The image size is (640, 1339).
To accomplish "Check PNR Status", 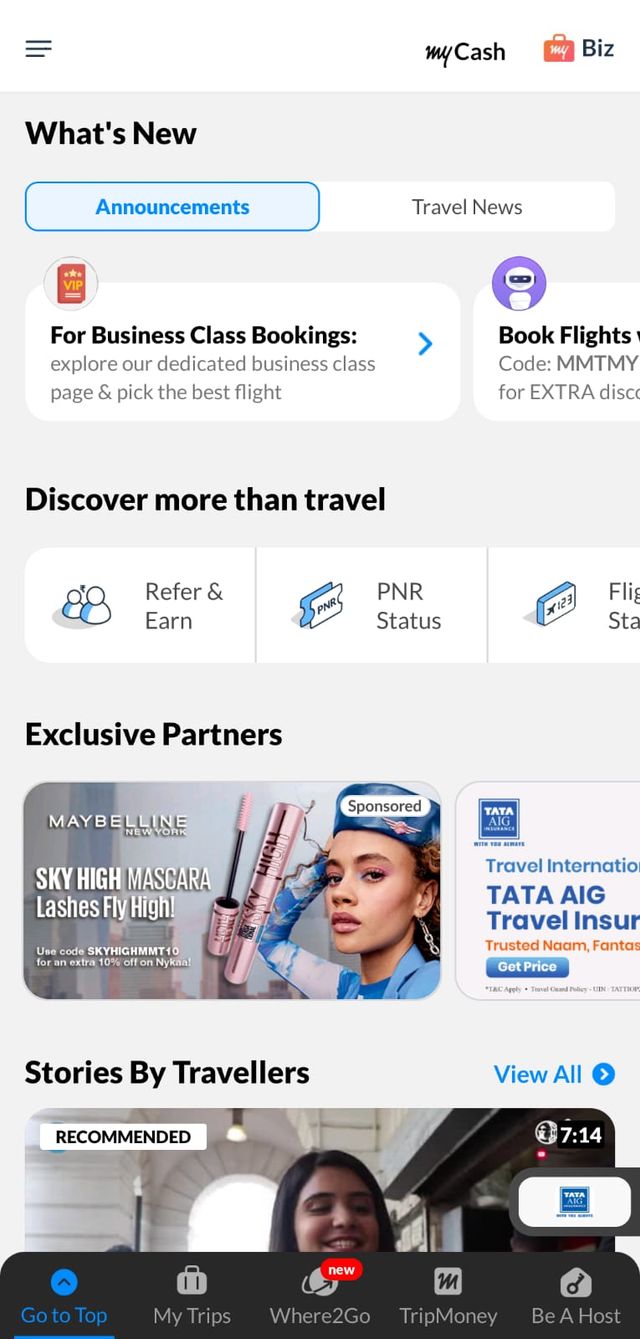I will tap(371, 605).
